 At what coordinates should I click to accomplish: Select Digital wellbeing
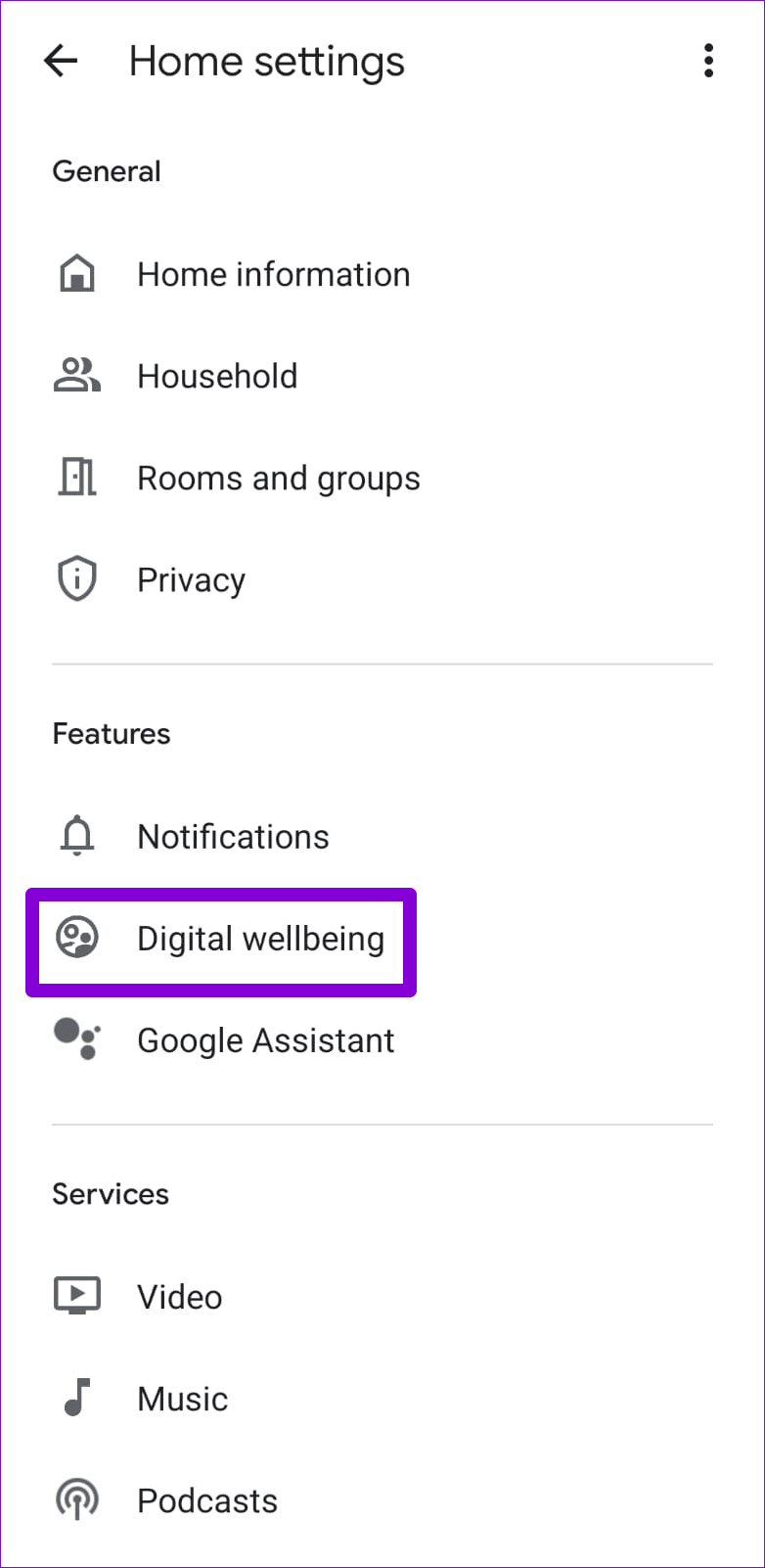pos(260,940)
